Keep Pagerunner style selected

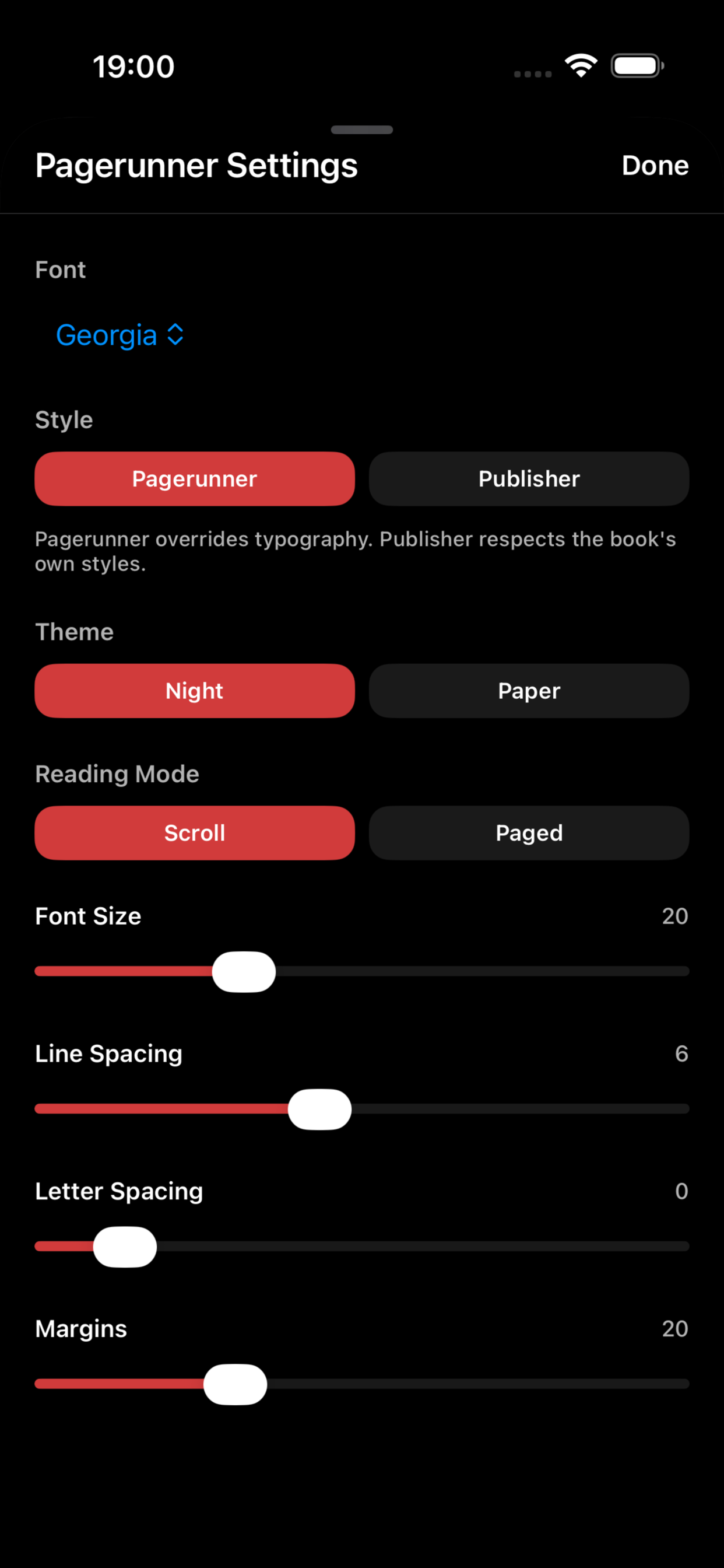[x=194, y=479]
